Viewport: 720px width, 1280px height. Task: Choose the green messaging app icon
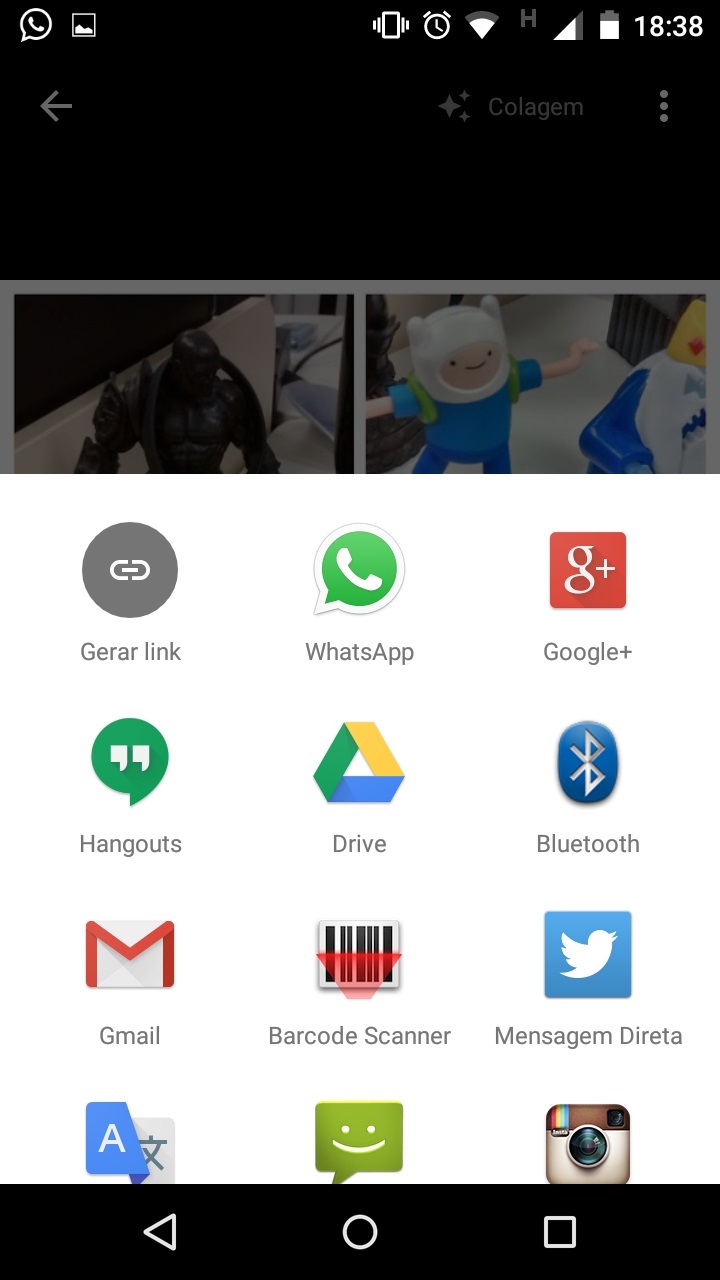(x=359, y=1143)
